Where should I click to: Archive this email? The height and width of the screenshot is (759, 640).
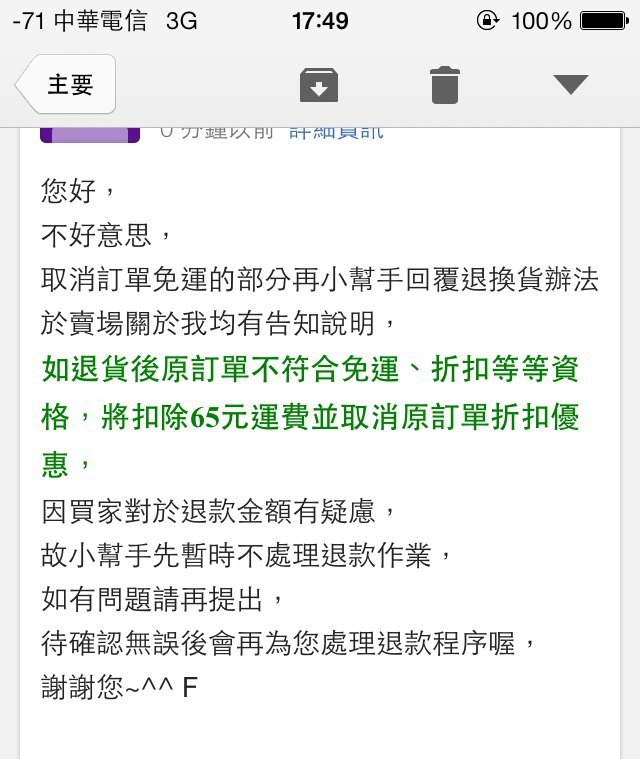tap(319, 85)
